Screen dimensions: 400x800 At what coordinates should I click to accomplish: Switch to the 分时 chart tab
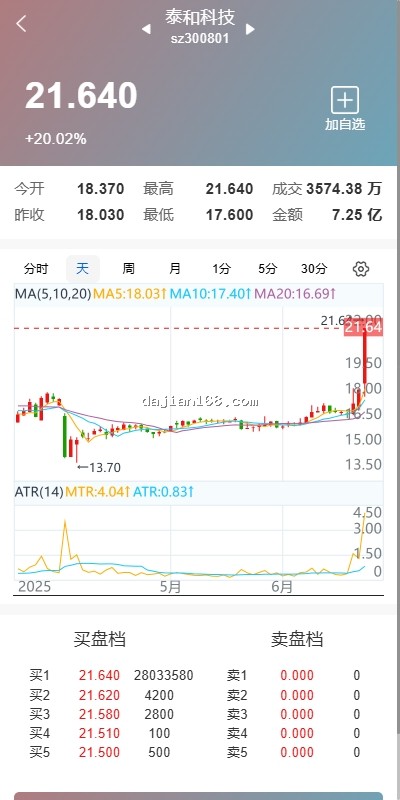pyautogui.click(x=36, y=268)
